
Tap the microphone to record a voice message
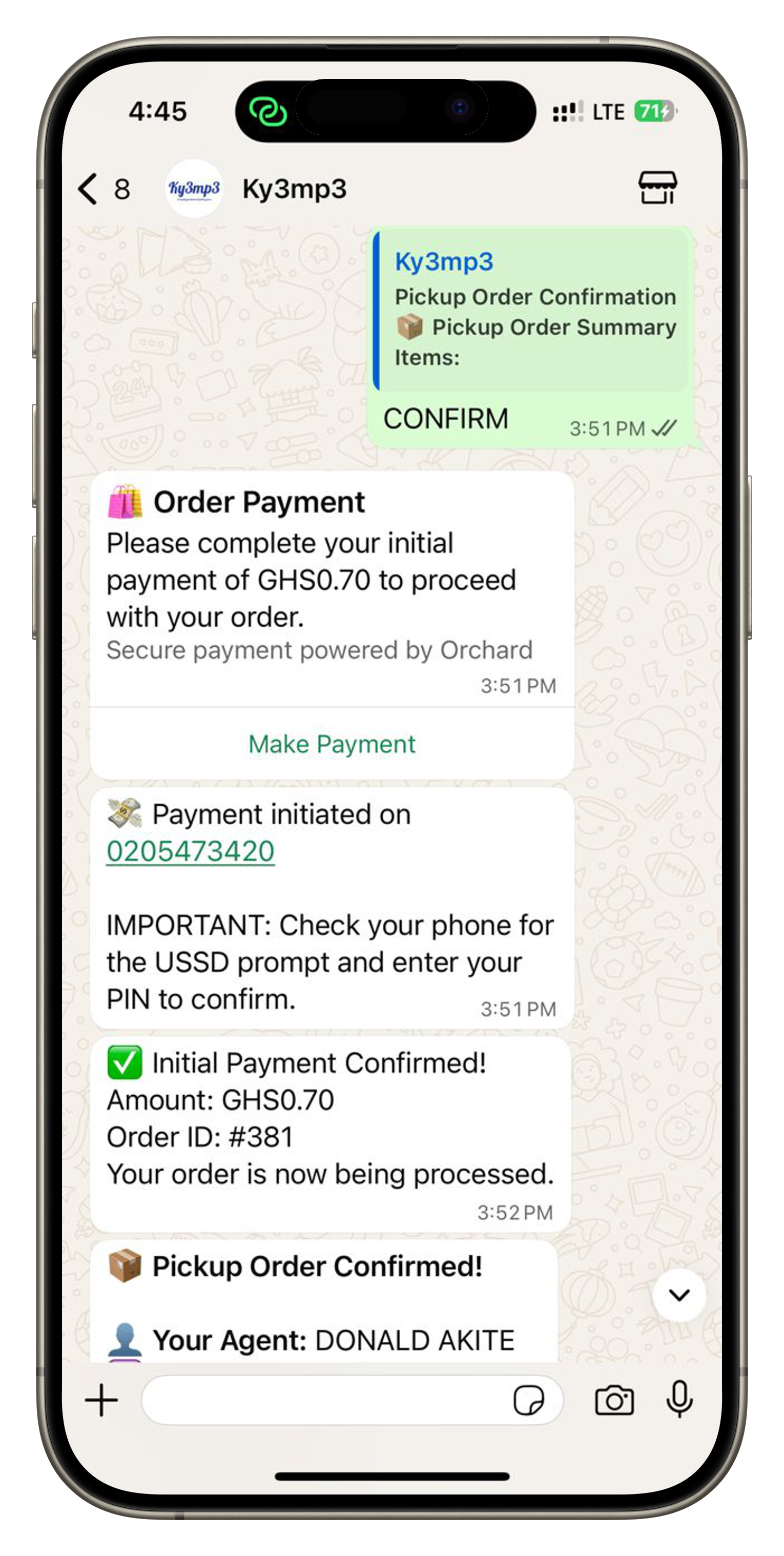(679, 1400)
